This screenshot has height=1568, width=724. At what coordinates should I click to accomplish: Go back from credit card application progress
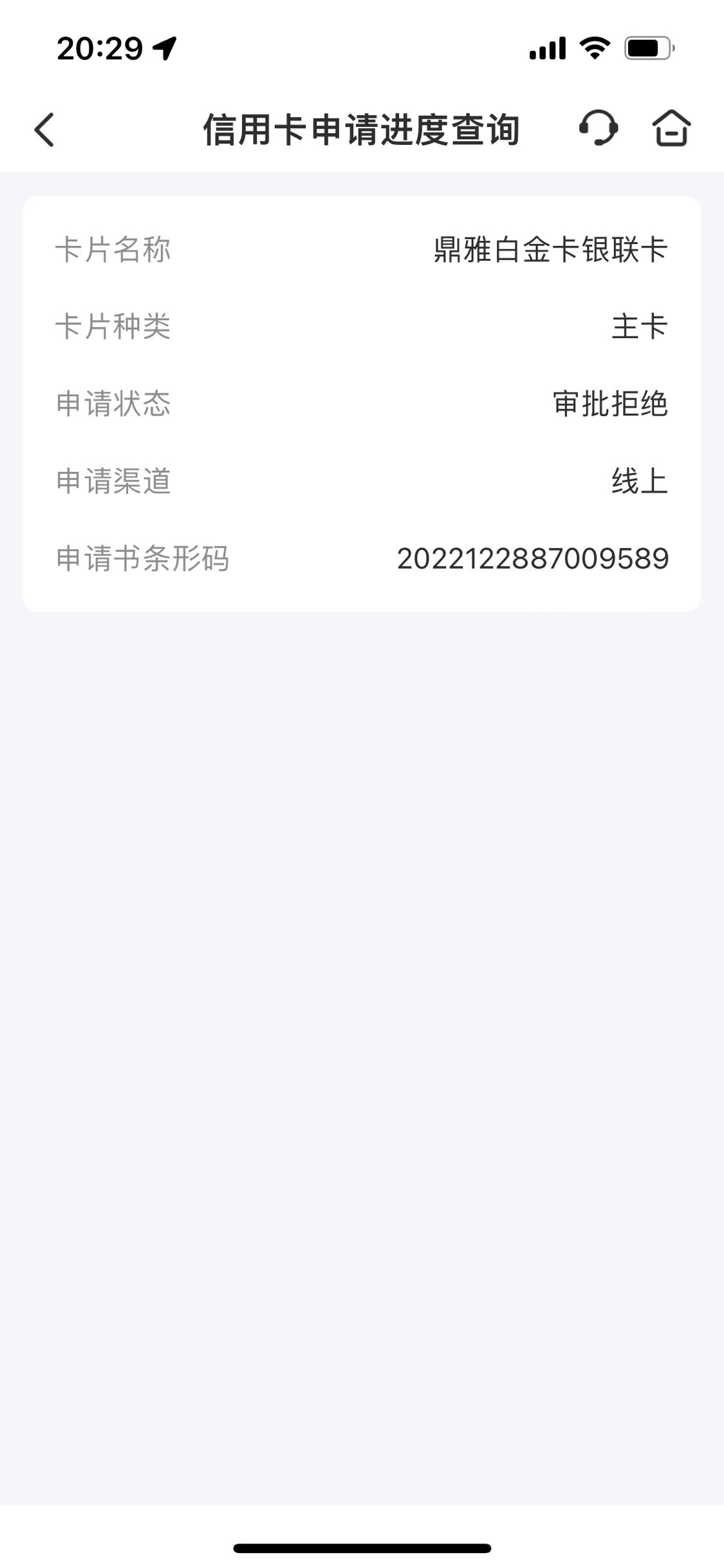click(44, 129)
